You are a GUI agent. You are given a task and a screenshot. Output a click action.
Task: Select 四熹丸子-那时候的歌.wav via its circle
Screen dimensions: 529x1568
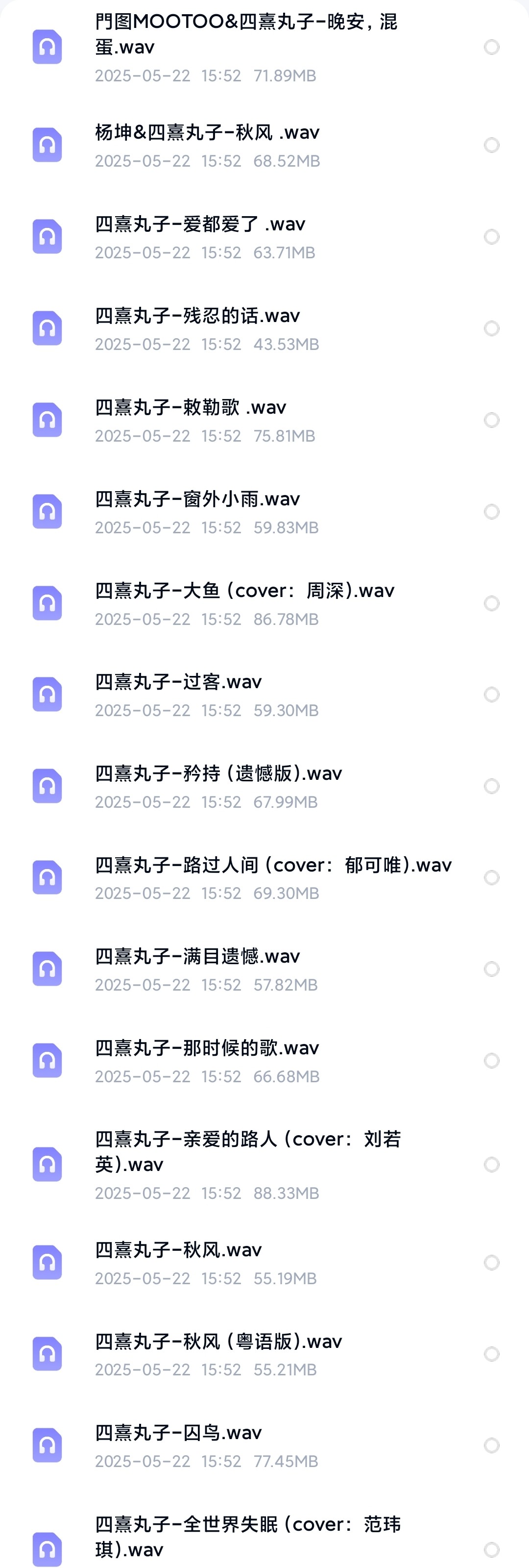[x=491, y=1060]
